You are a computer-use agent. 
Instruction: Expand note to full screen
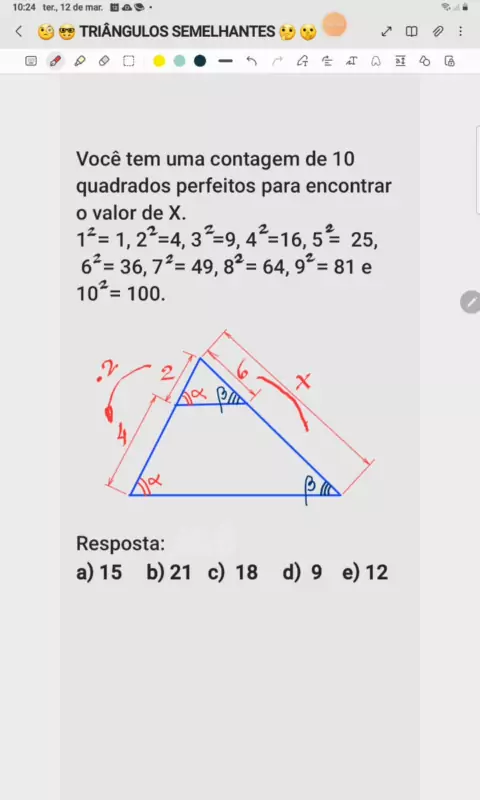coord(387,32)
